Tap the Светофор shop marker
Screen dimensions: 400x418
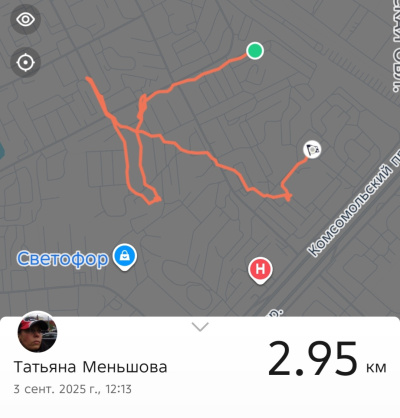[x=124, y=257]
